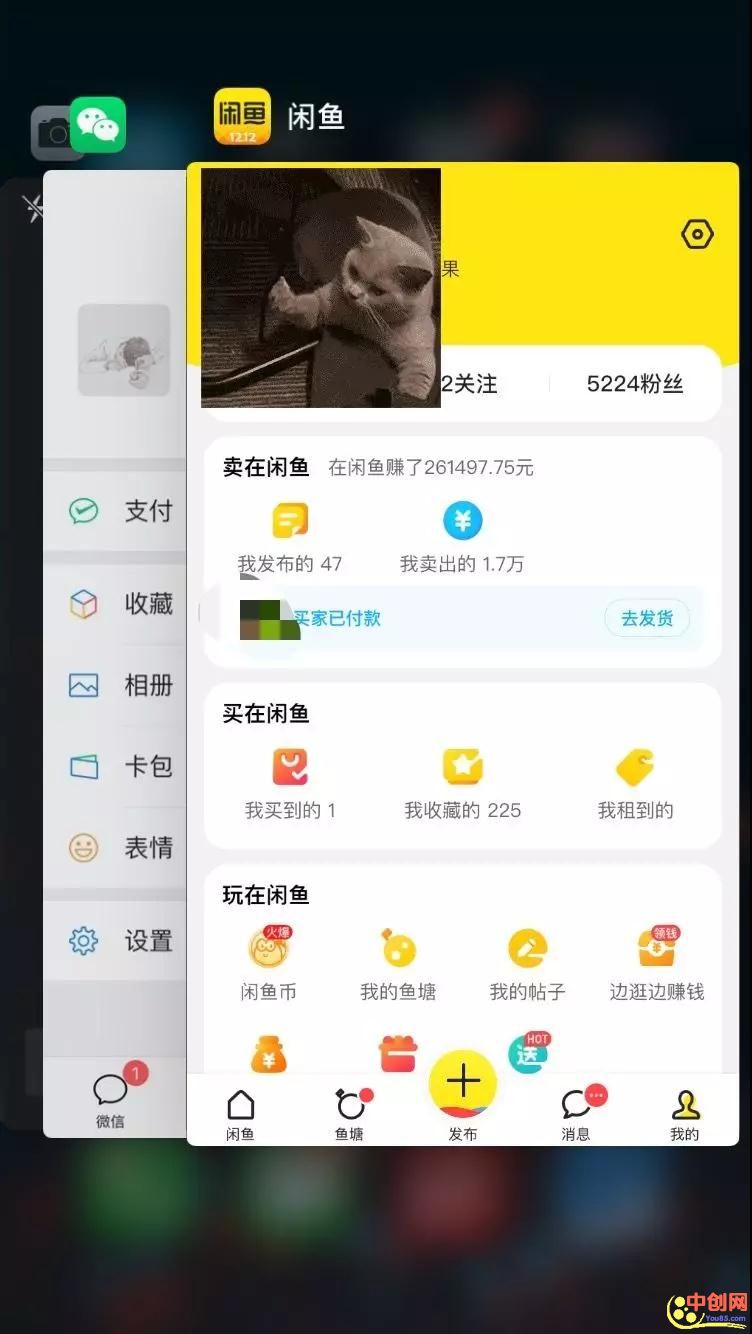Image resolution: width=752 pixels, height=1334 pixels.
Task: Tap the 去发货 button
Action: (x=647, y=618)
